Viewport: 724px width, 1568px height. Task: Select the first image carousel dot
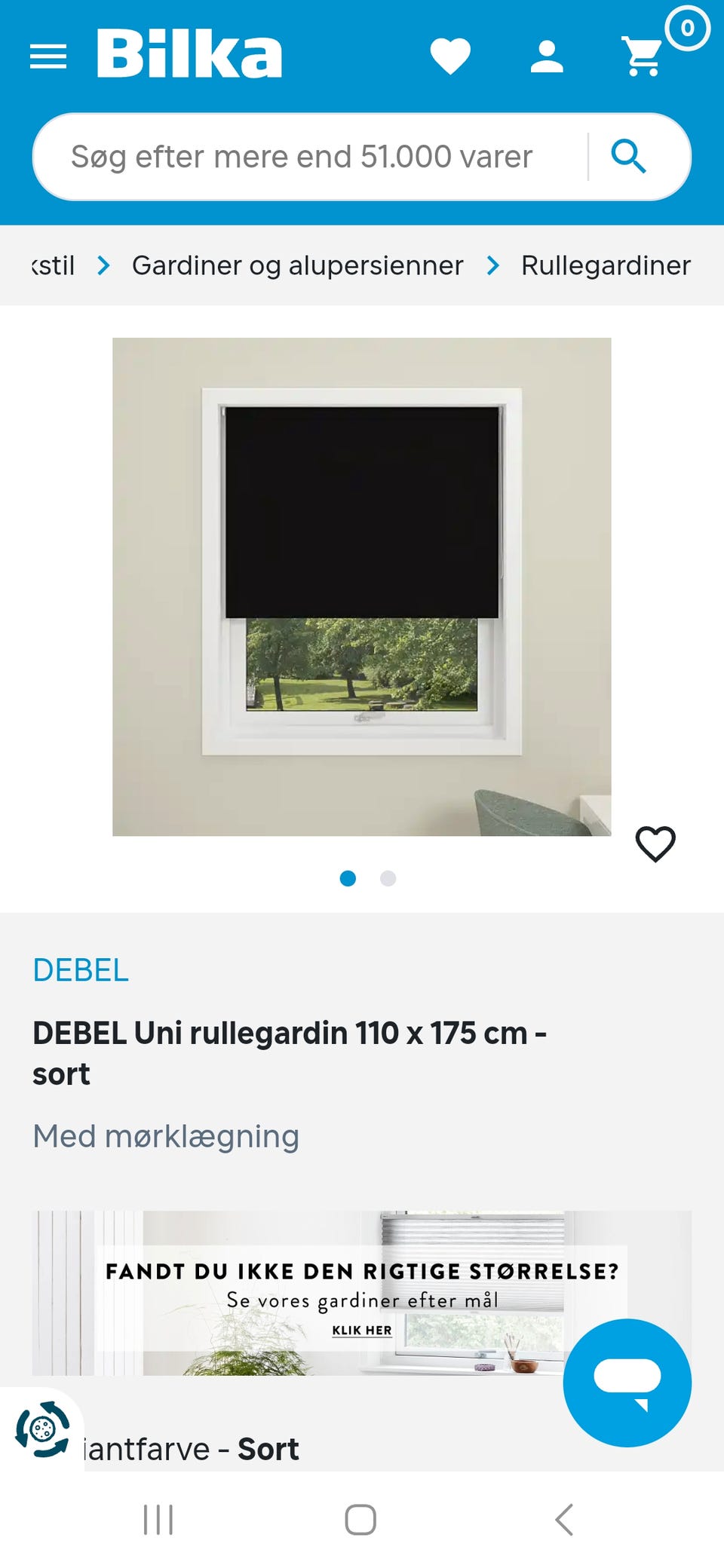348,878
